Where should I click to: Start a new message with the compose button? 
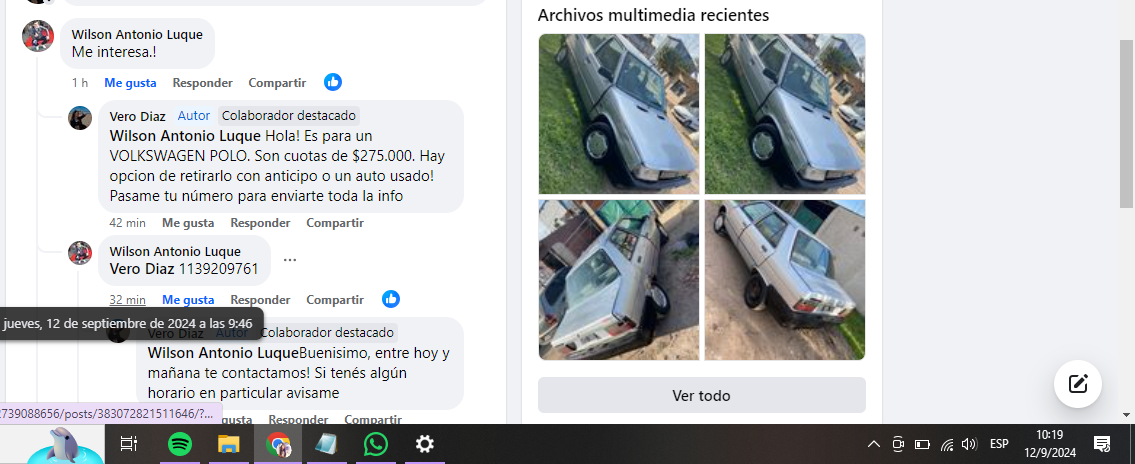point(1078,383)
